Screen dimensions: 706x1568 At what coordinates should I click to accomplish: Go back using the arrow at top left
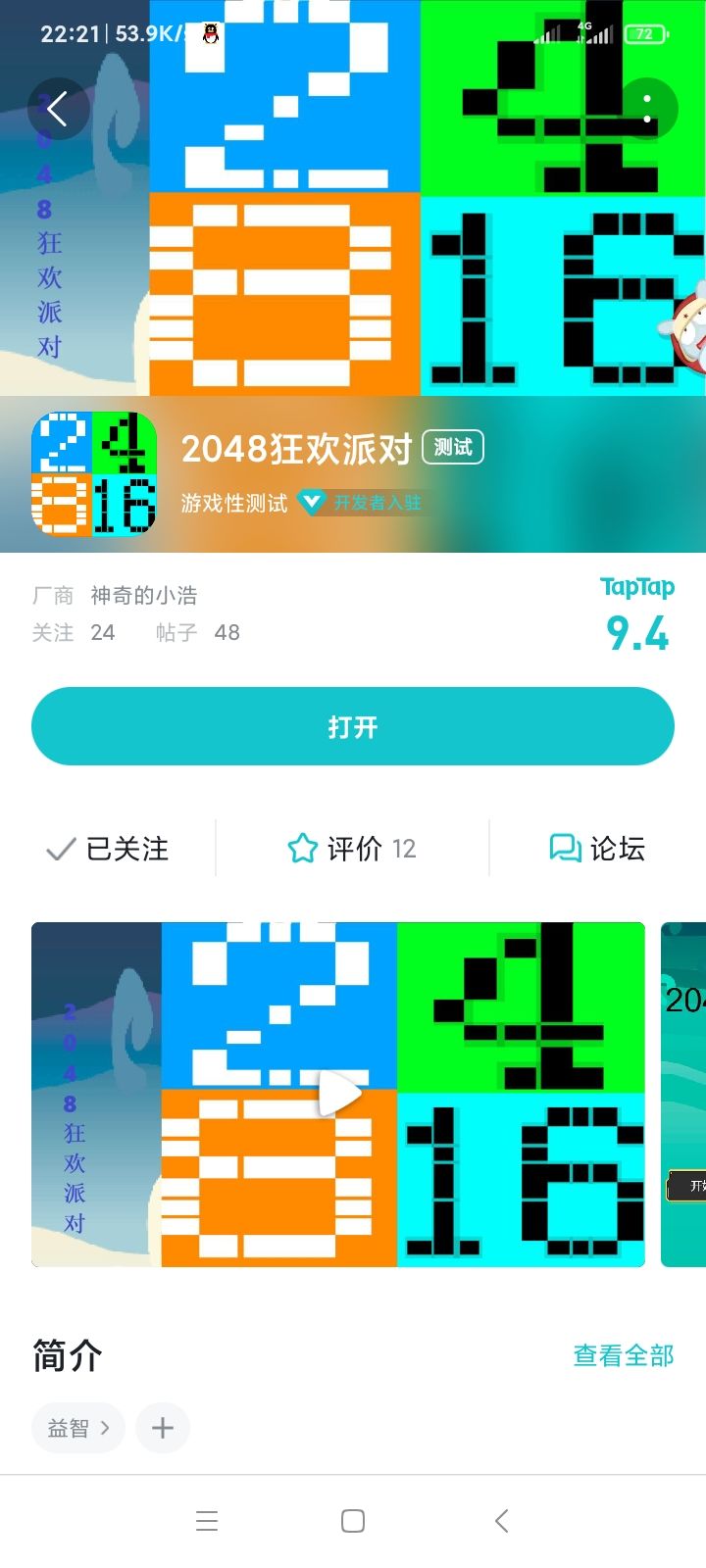(x=57, y=109)
